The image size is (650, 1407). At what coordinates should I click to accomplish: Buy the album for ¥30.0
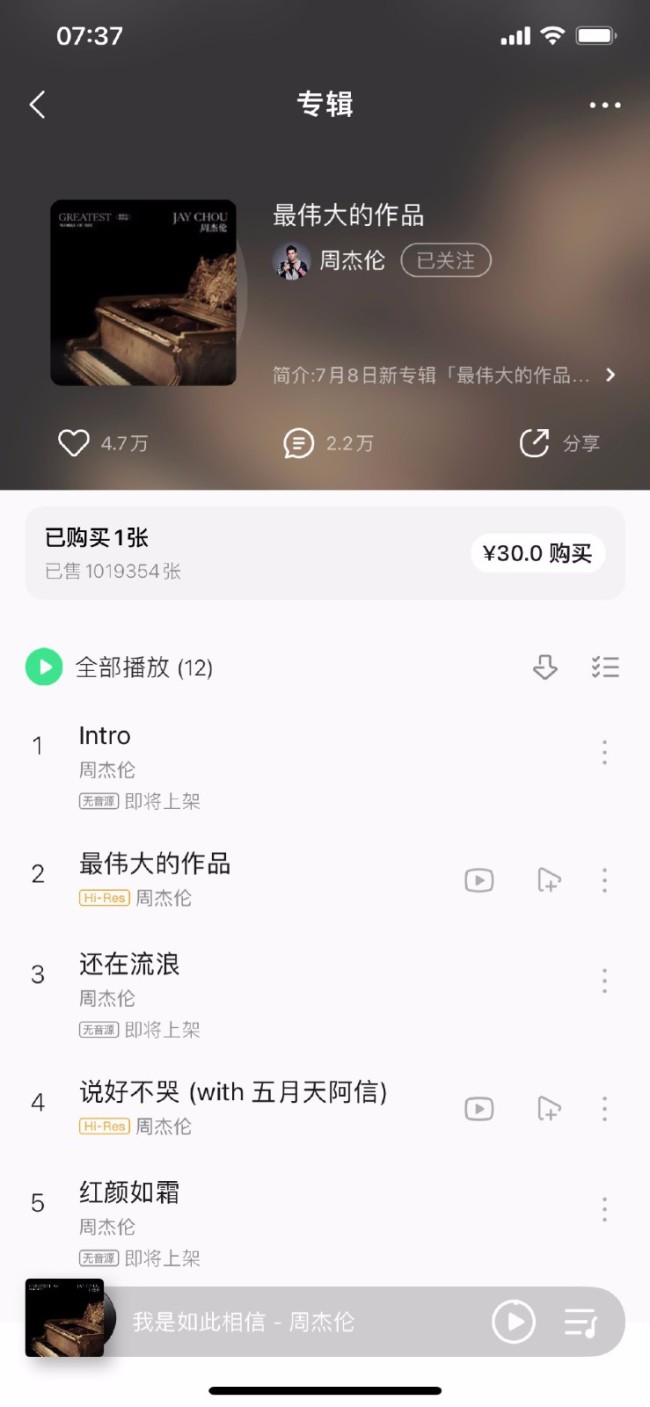coord(538,553)
